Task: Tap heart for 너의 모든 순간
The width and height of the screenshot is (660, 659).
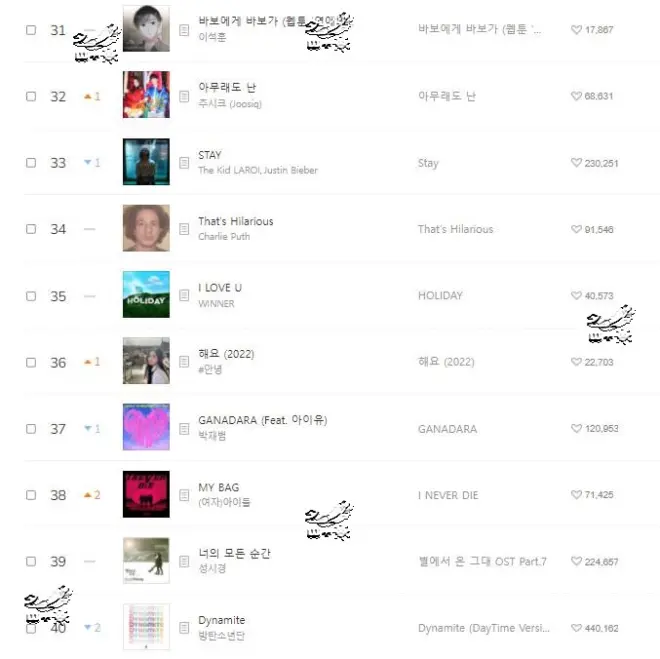Action: tap(576, 562)
